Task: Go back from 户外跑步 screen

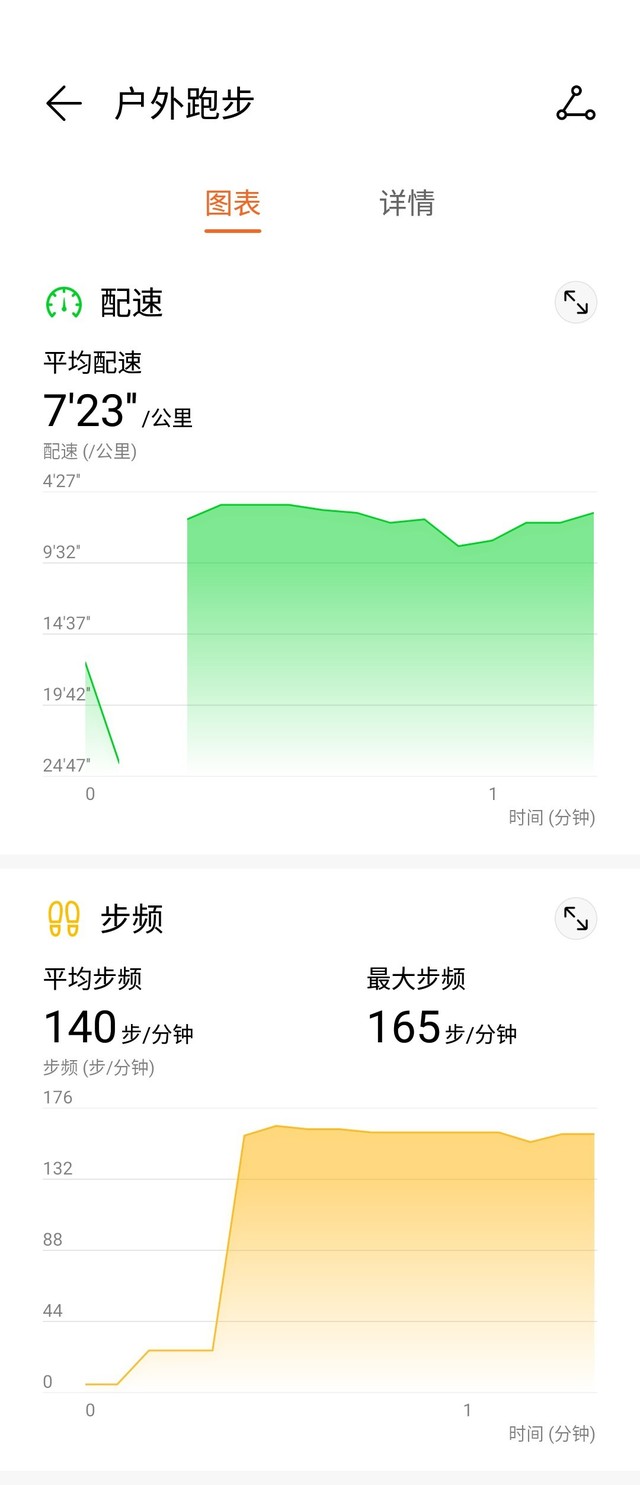Action: click(63, 104)
